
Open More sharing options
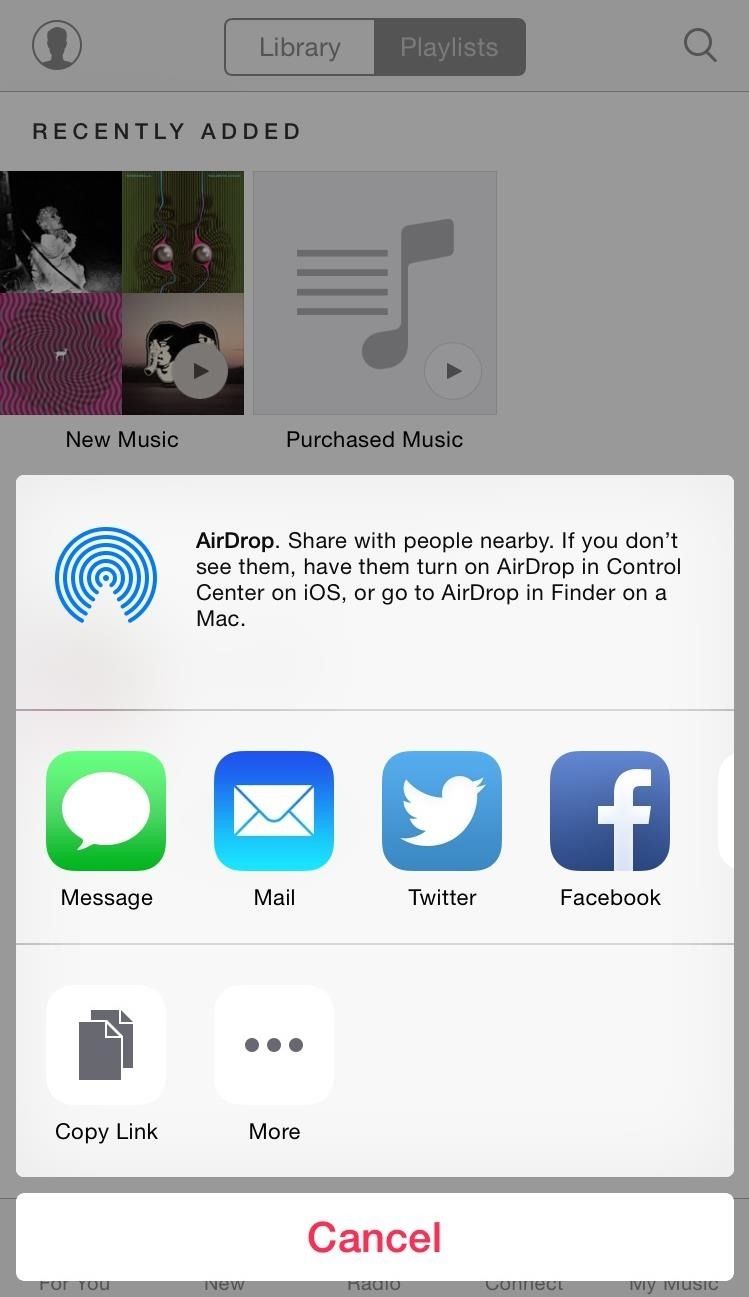pos(273,1044)
